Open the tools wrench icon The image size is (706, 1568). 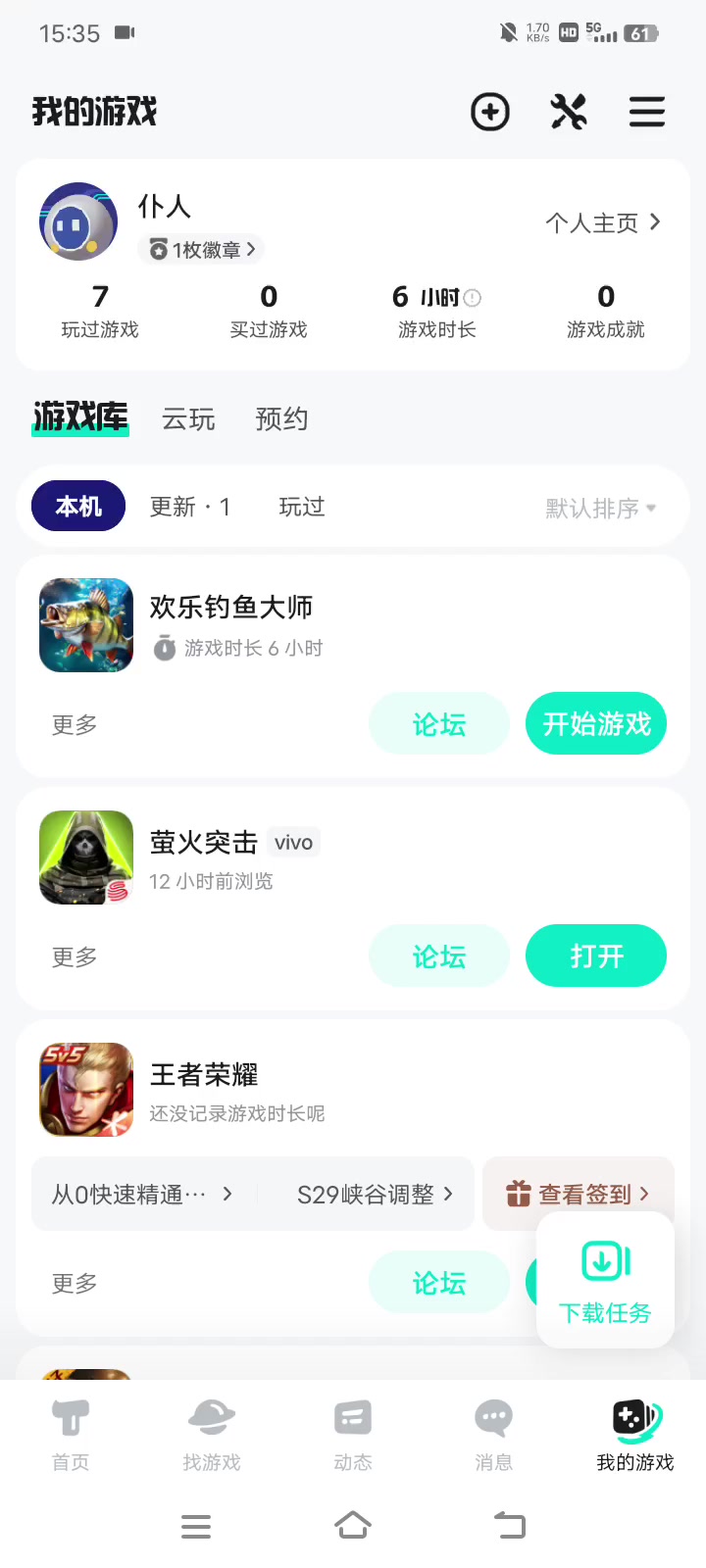point(569,112)
